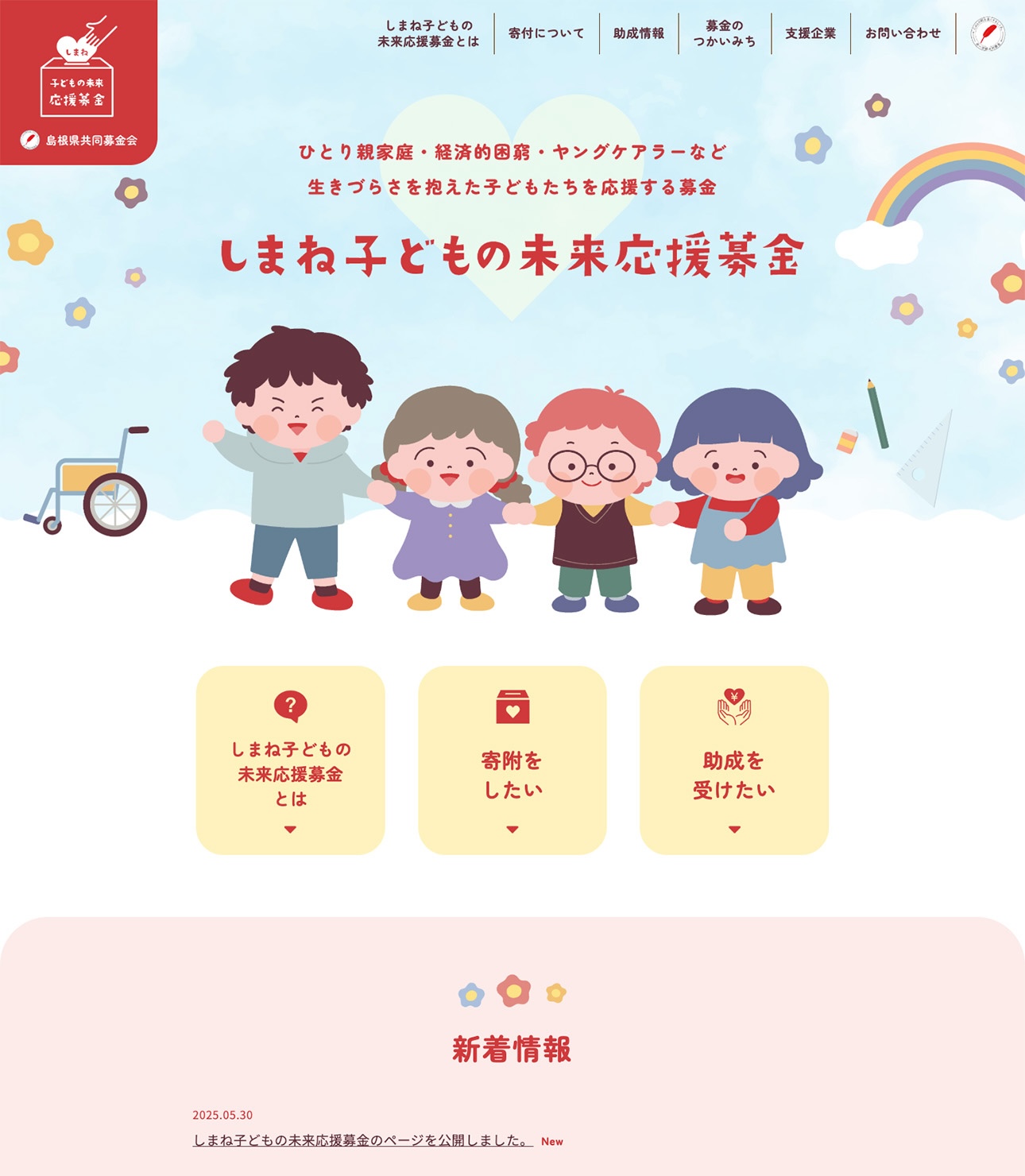Select the 寄附をしたい card

pyautogui.click(x=512, y=760)
